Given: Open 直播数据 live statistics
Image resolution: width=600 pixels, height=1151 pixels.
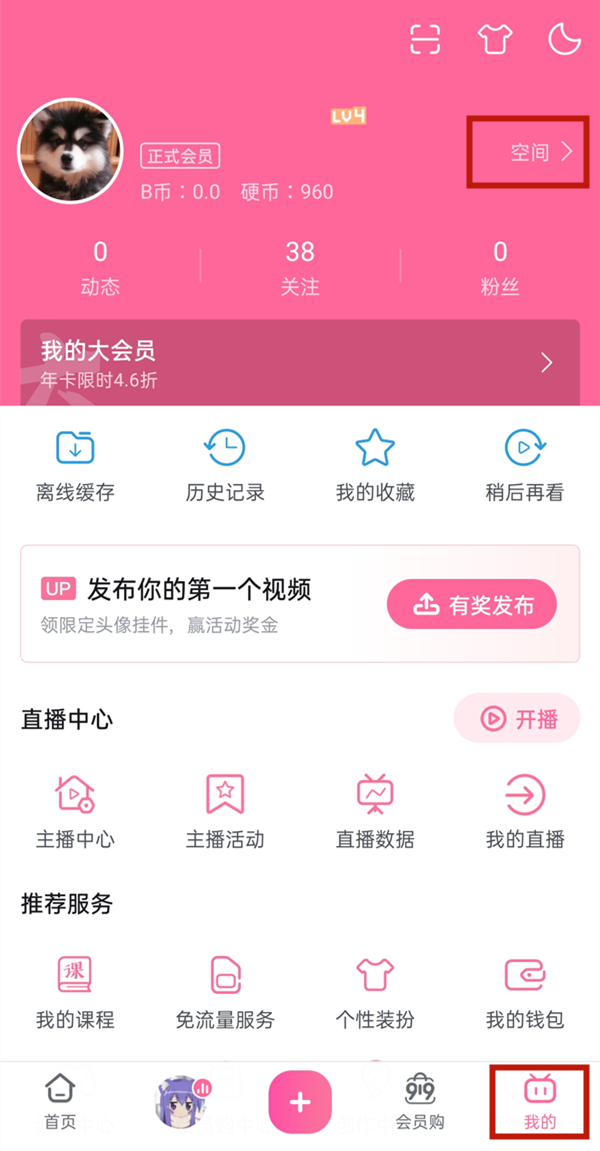Looking at the screenshot, I should 375,810.
